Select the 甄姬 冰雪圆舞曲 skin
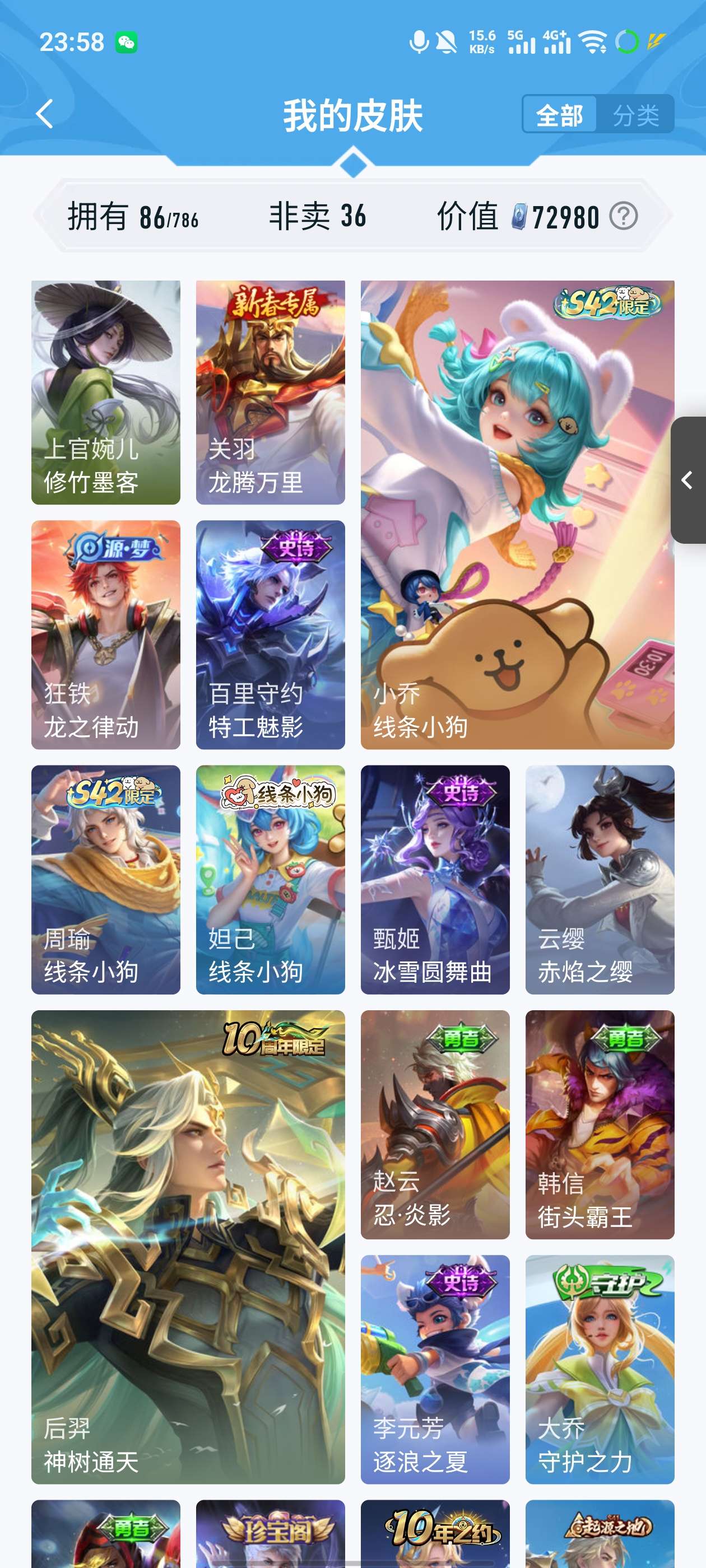The height and width of the screenshot is (1568, 706). [435, 879]
